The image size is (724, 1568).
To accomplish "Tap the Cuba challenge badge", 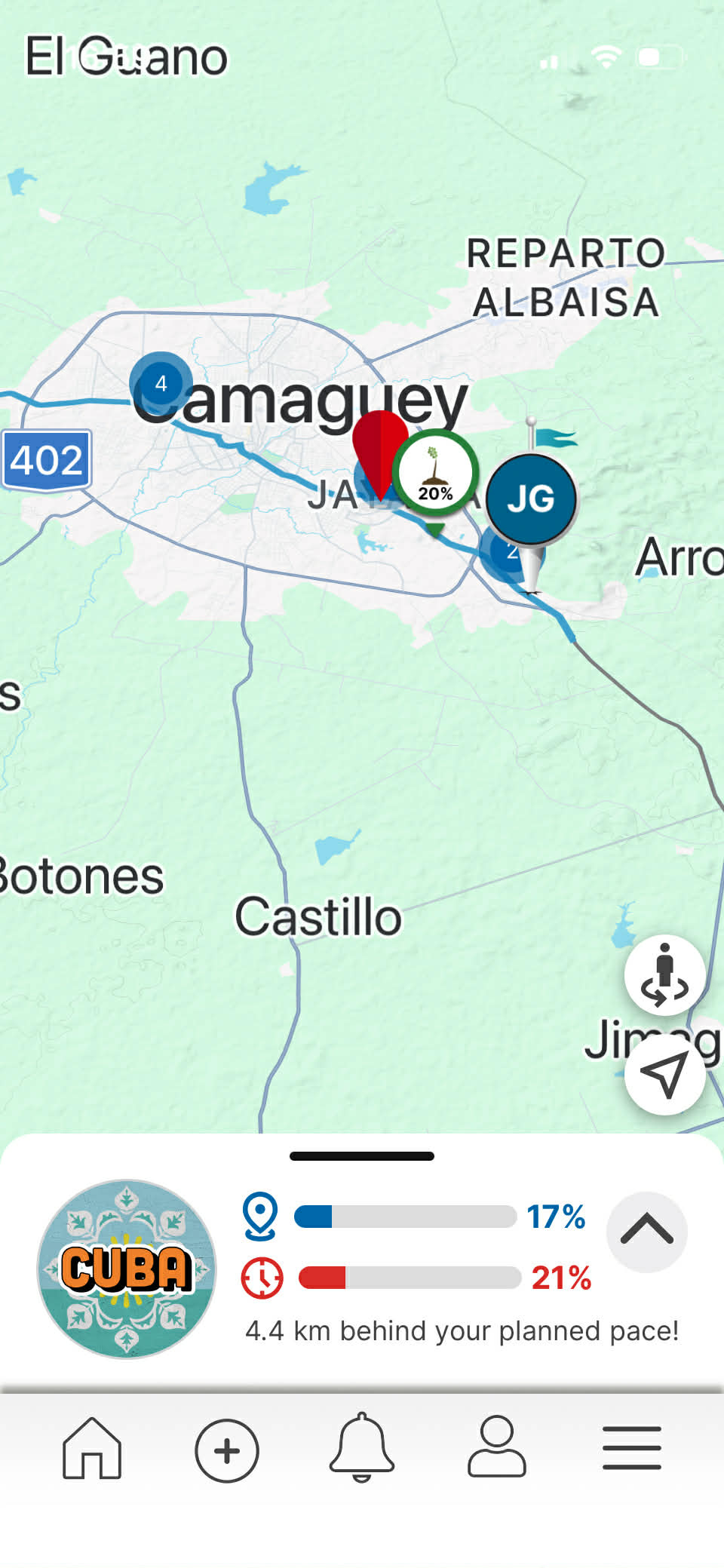I will point(127,1269).
